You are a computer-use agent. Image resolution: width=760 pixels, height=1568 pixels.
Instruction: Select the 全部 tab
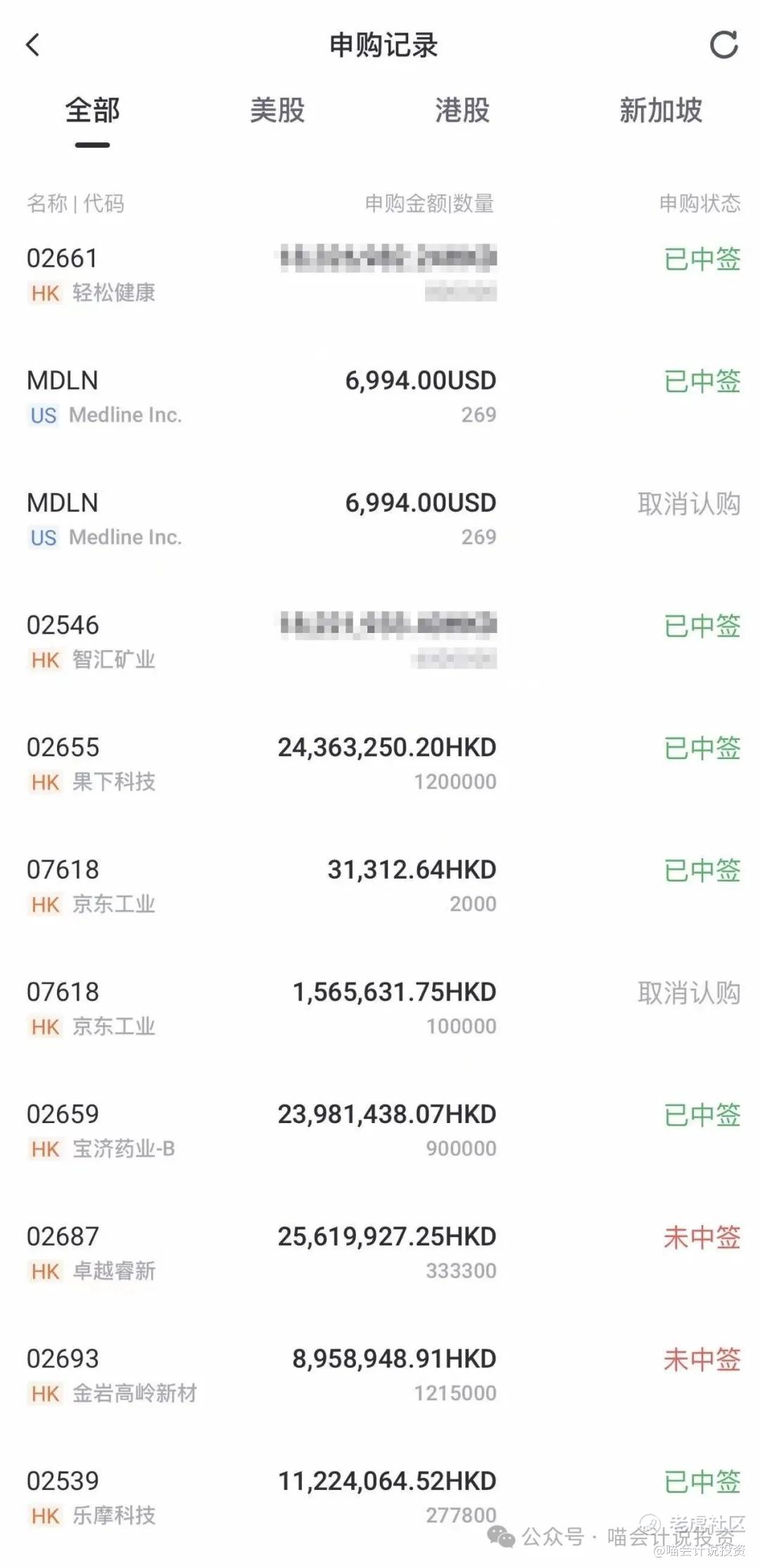tap(92, 111)
